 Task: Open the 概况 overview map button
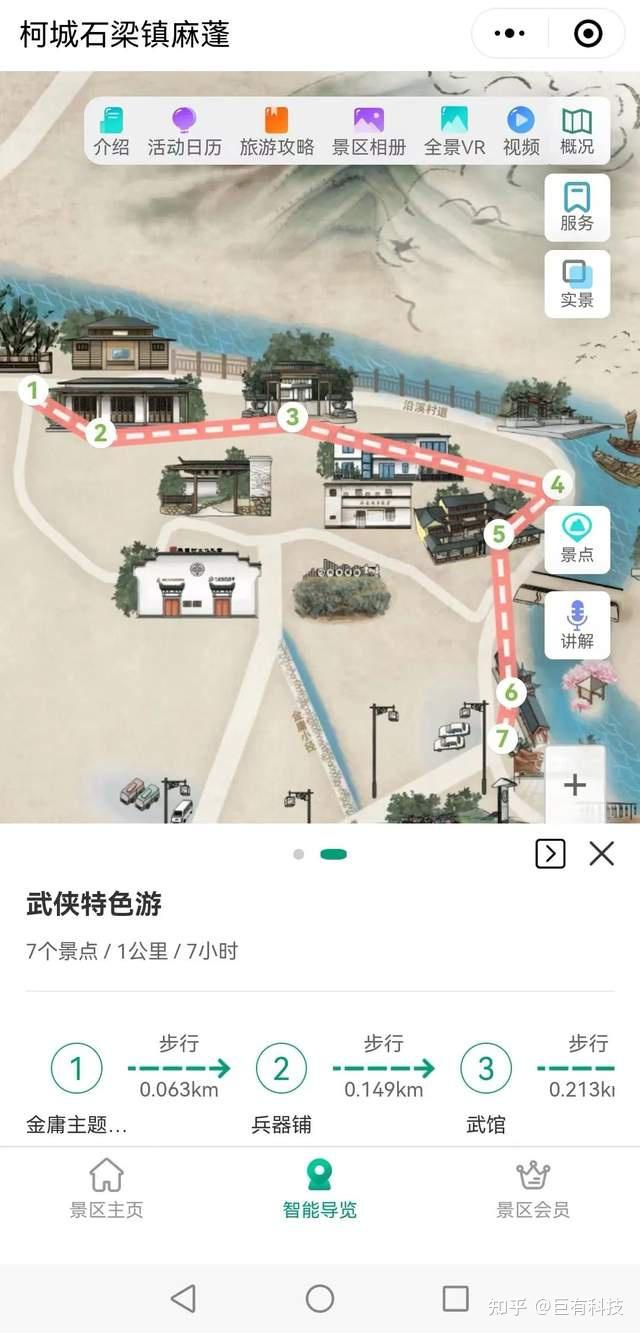coord(577,131)
